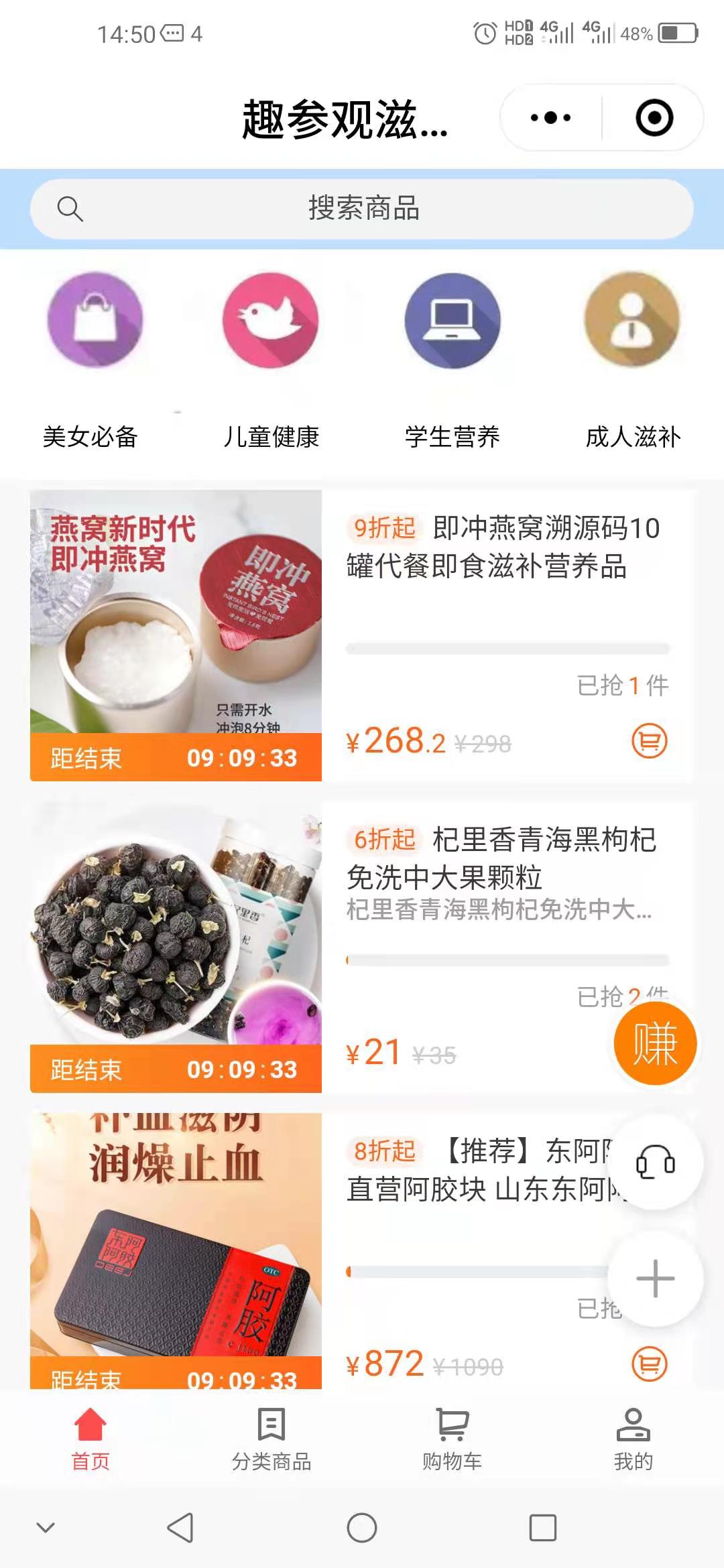Tap the orange 赚 floating button
The image size is (724, 1568).
click(655, 1043)
